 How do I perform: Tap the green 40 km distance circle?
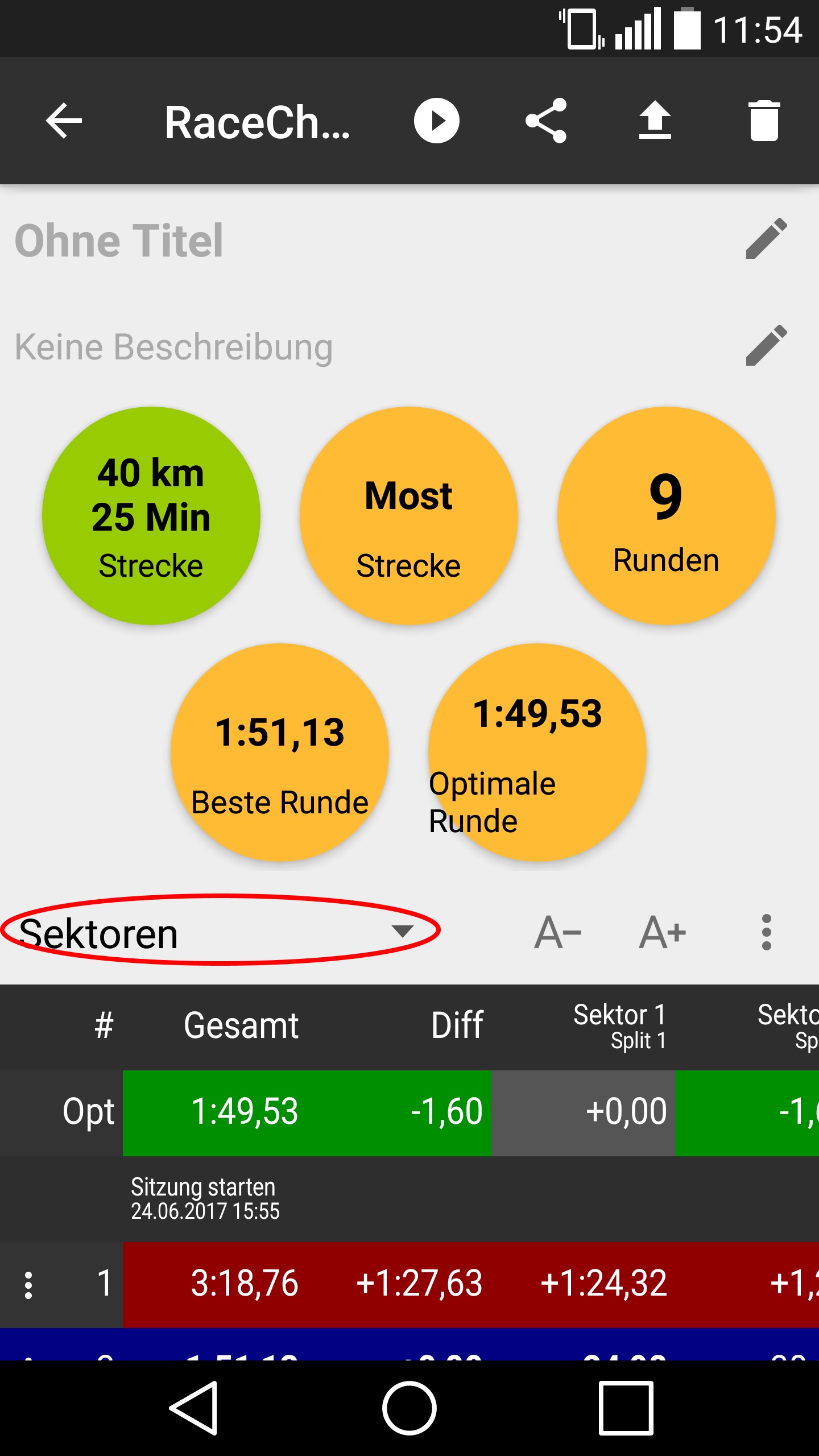(151, 516)
